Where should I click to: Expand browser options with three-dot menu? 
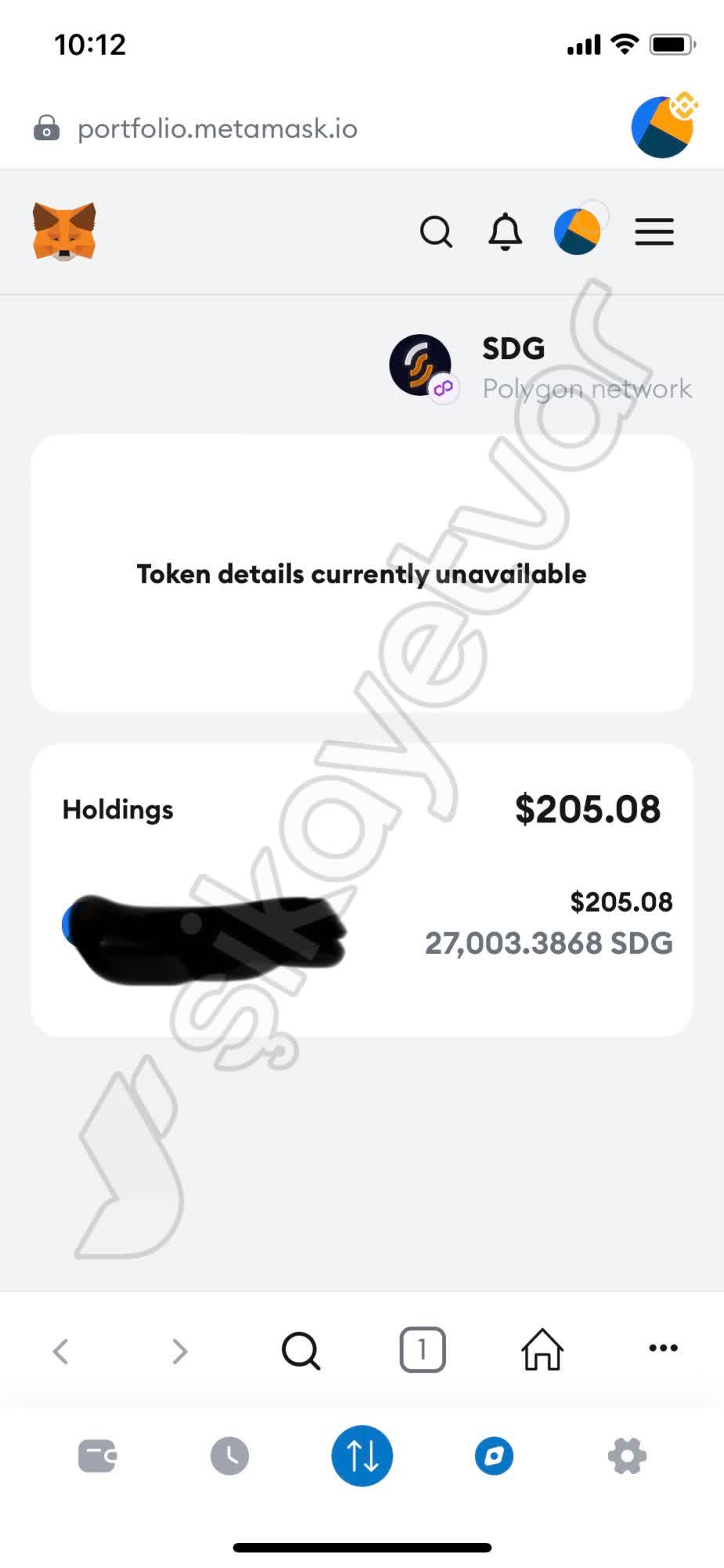click(x=663, y=1348)
